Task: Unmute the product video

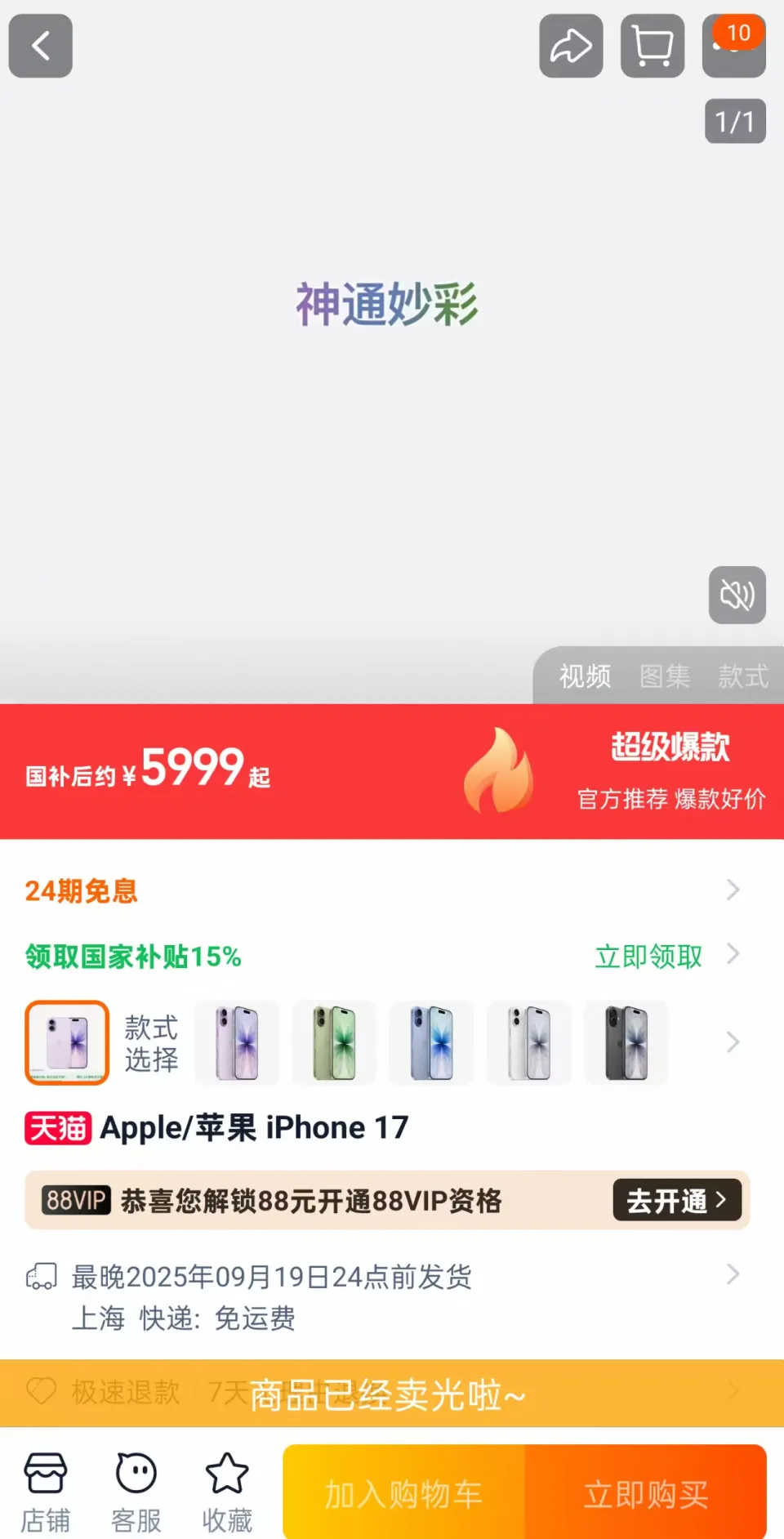Action: (737, 595)
